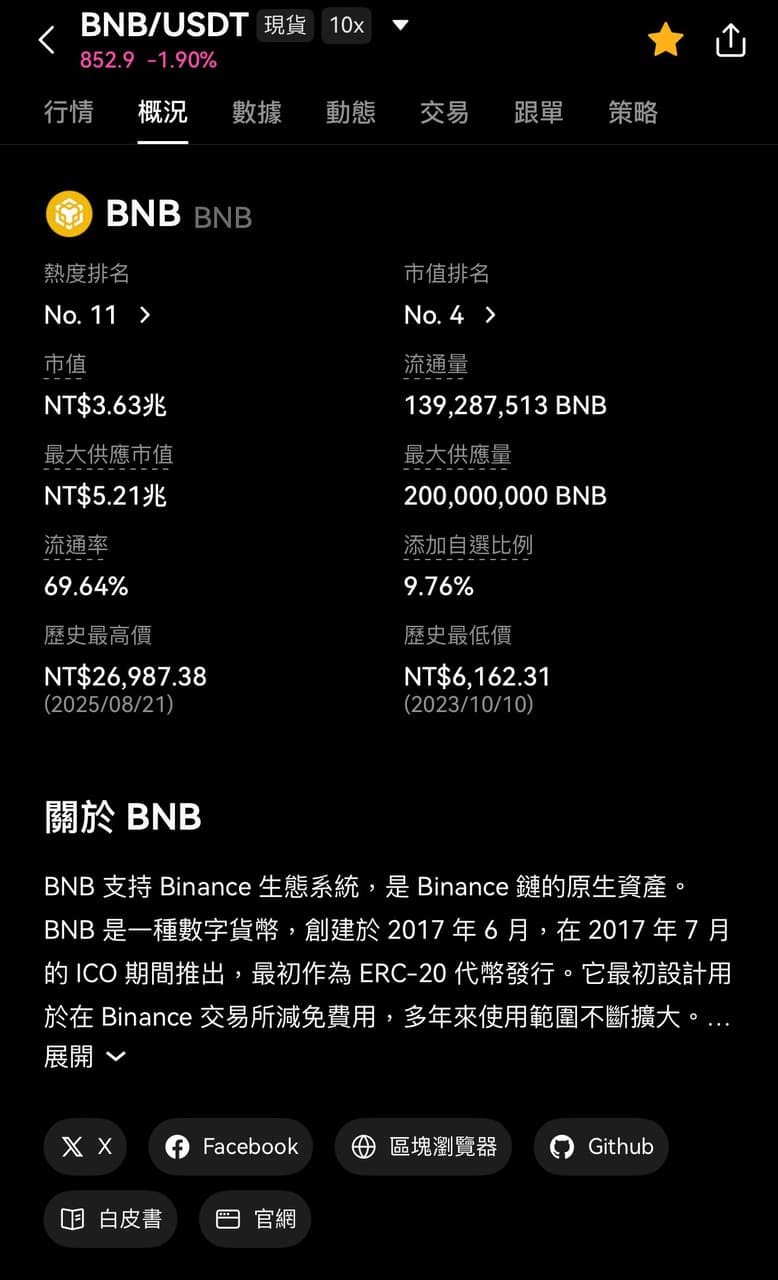
Task: Toggle the 10x leverage badge
Action: [x=346, y=26]
